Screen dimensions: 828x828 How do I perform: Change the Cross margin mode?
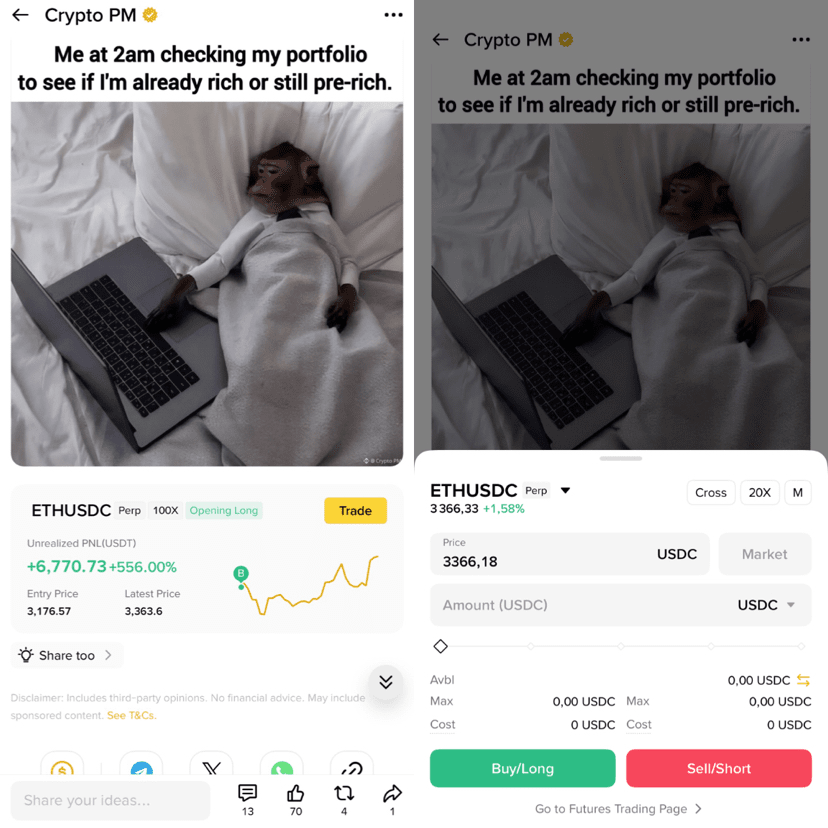pos(710,492)
